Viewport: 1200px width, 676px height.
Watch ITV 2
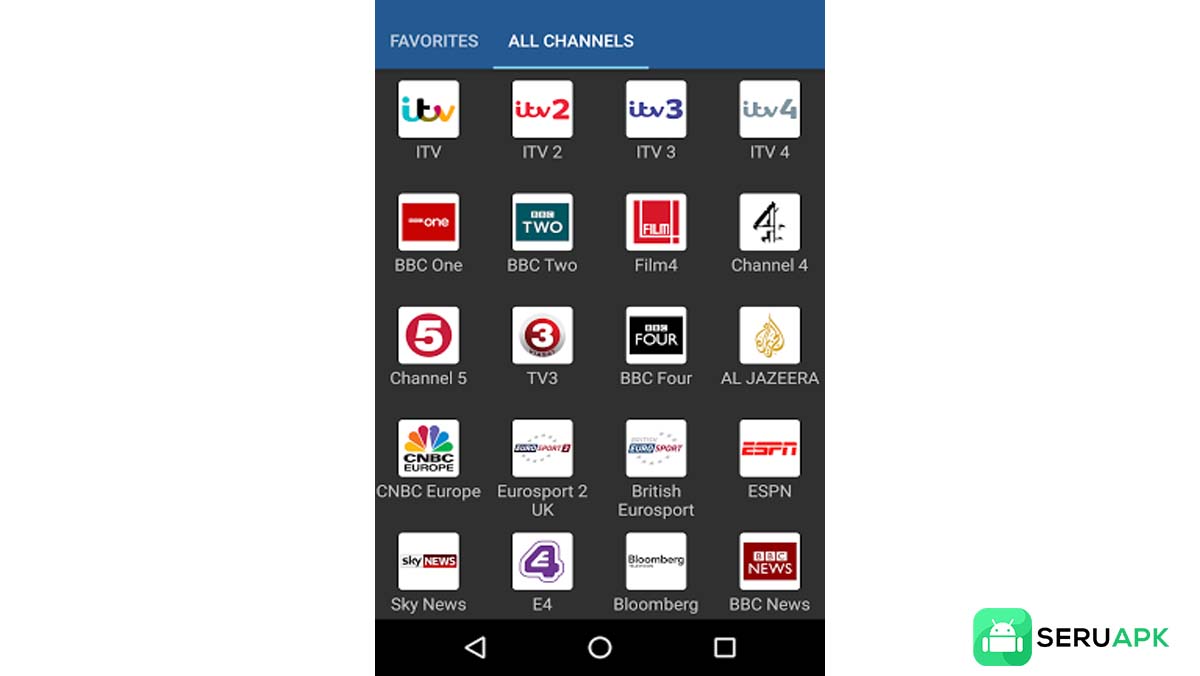pos(542,110)
